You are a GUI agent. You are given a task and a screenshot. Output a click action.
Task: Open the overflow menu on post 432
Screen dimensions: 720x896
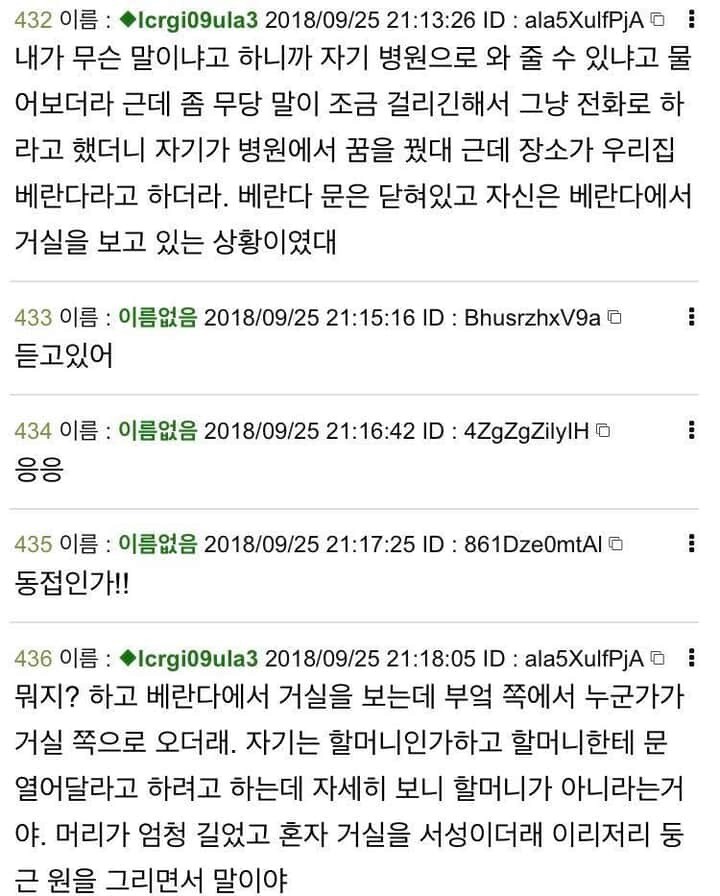coord(693,19)
